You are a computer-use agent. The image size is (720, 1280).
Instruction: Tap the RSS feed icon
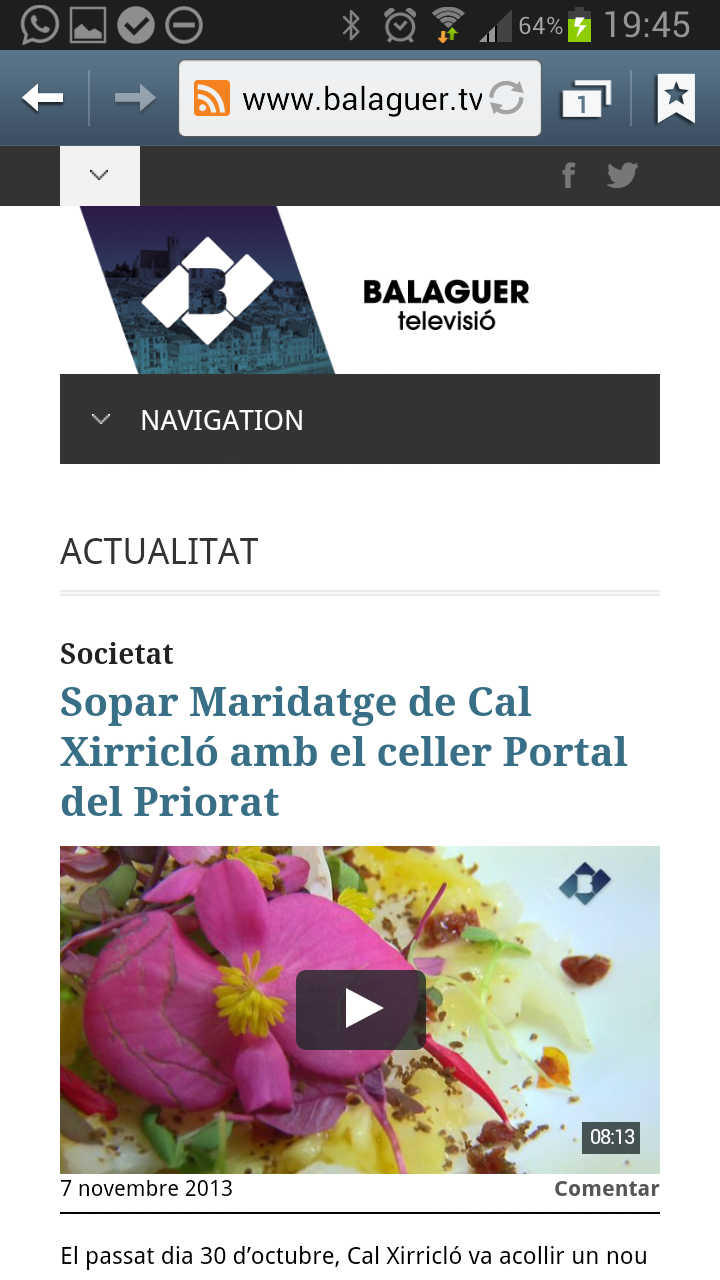pyautogui.click(x=212, y=99)
